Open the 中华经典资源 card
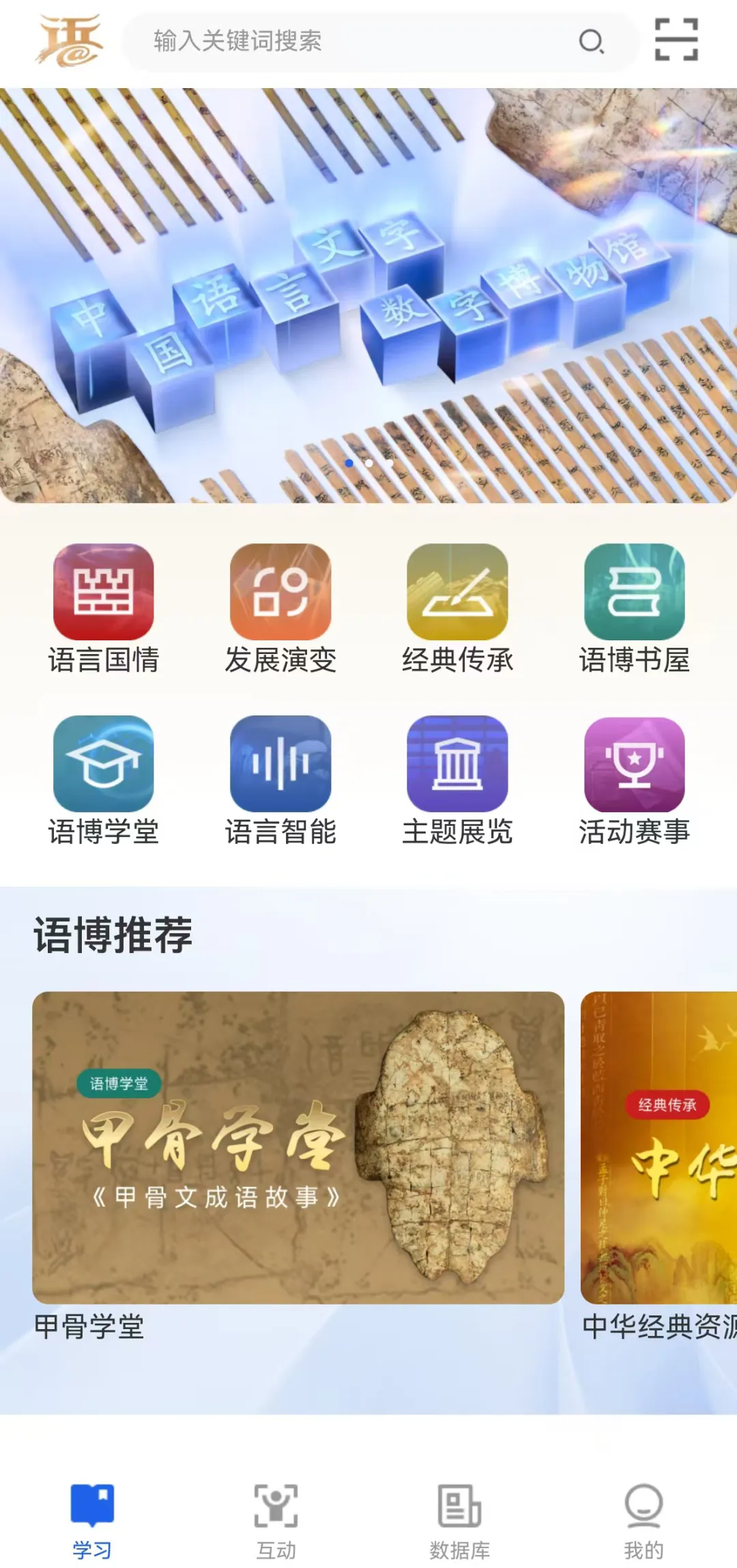 coord(659,1147)
